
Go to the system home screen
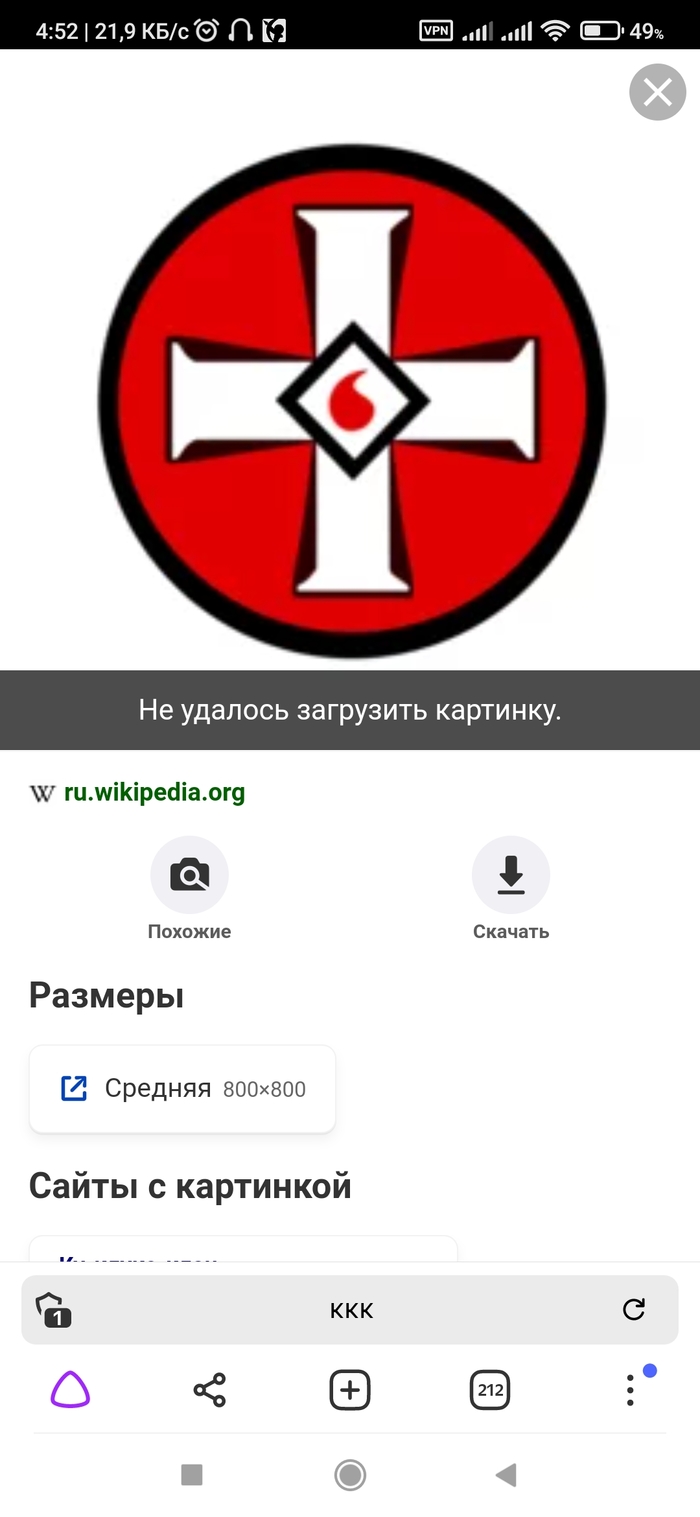[350, 1474]
